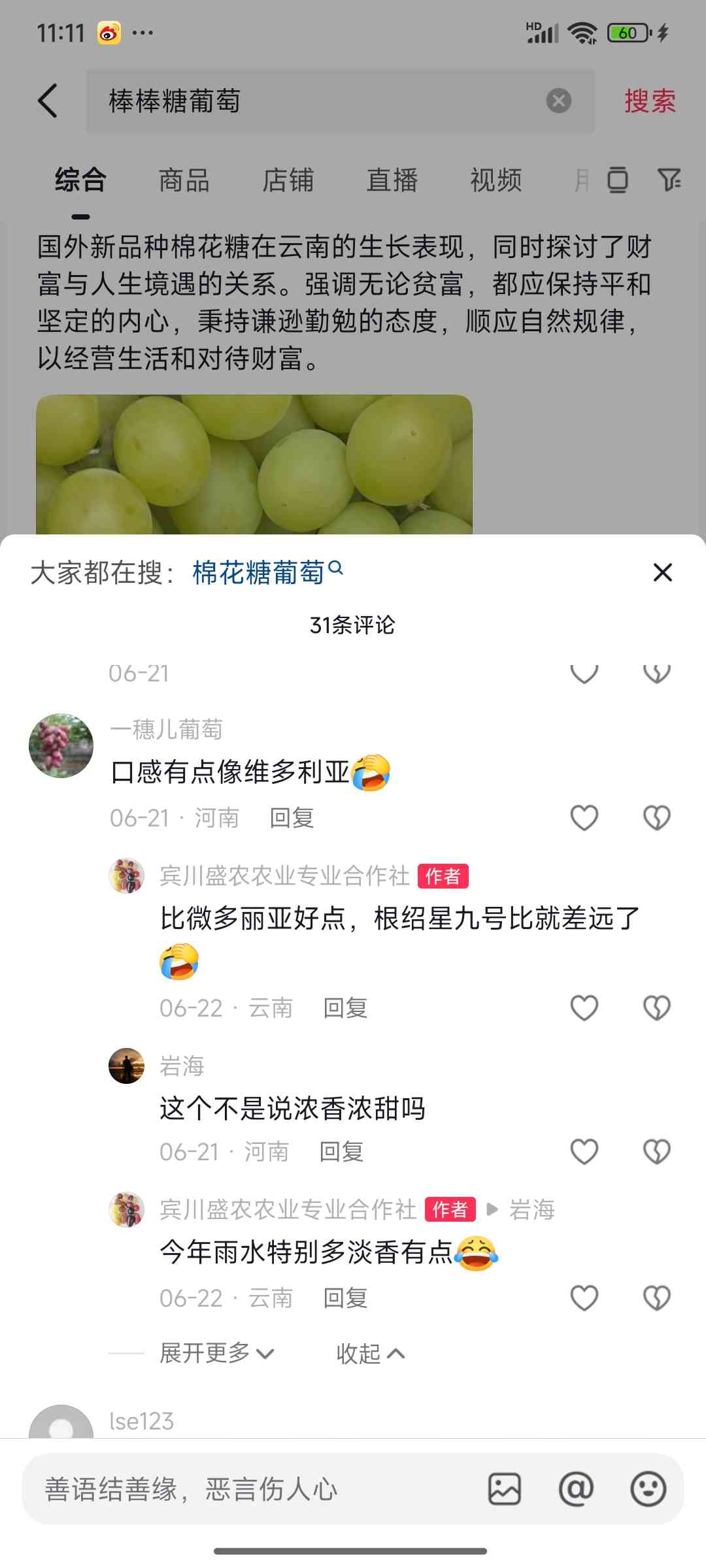Collapse replies with 收起
706x1568 pixels.
370,1354
